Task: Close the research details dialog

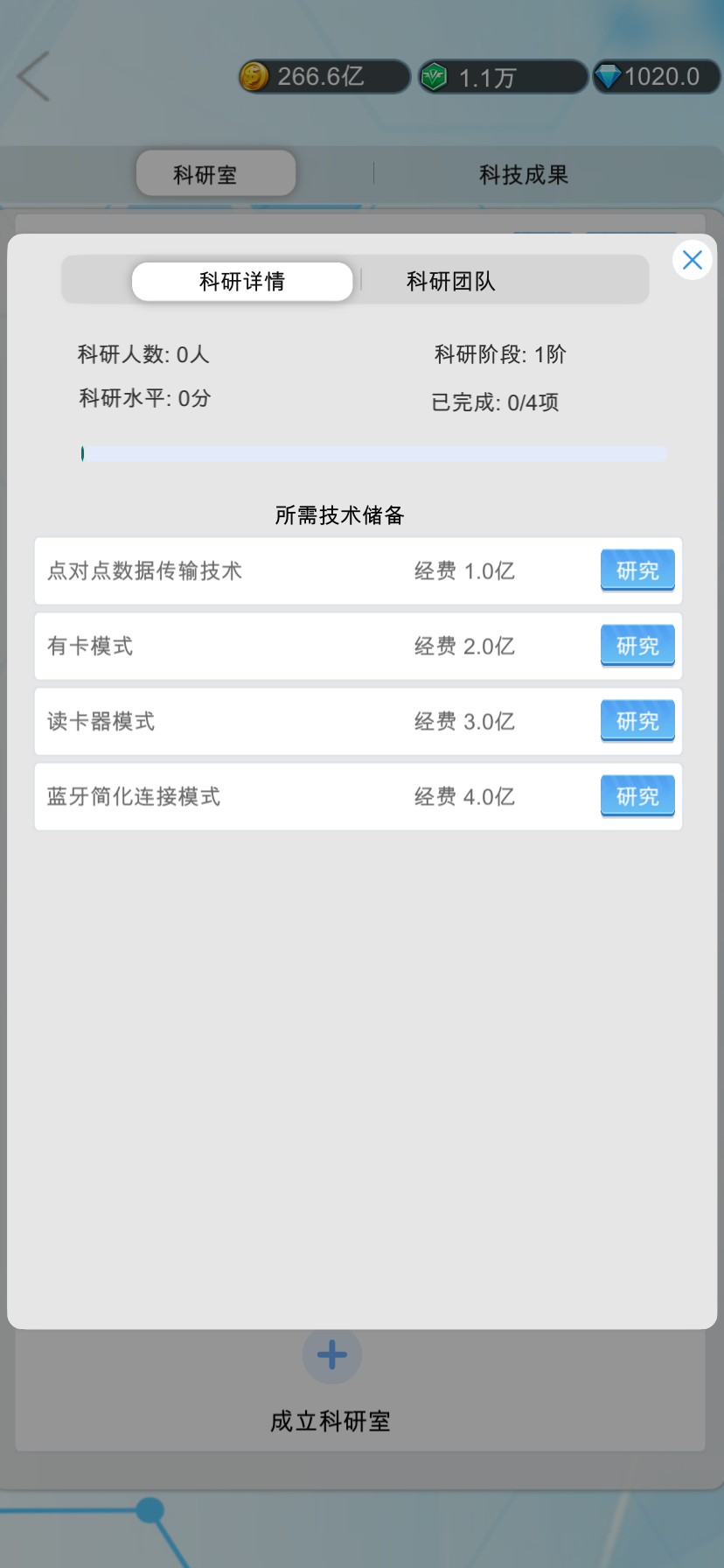Action: pos(693,260)
